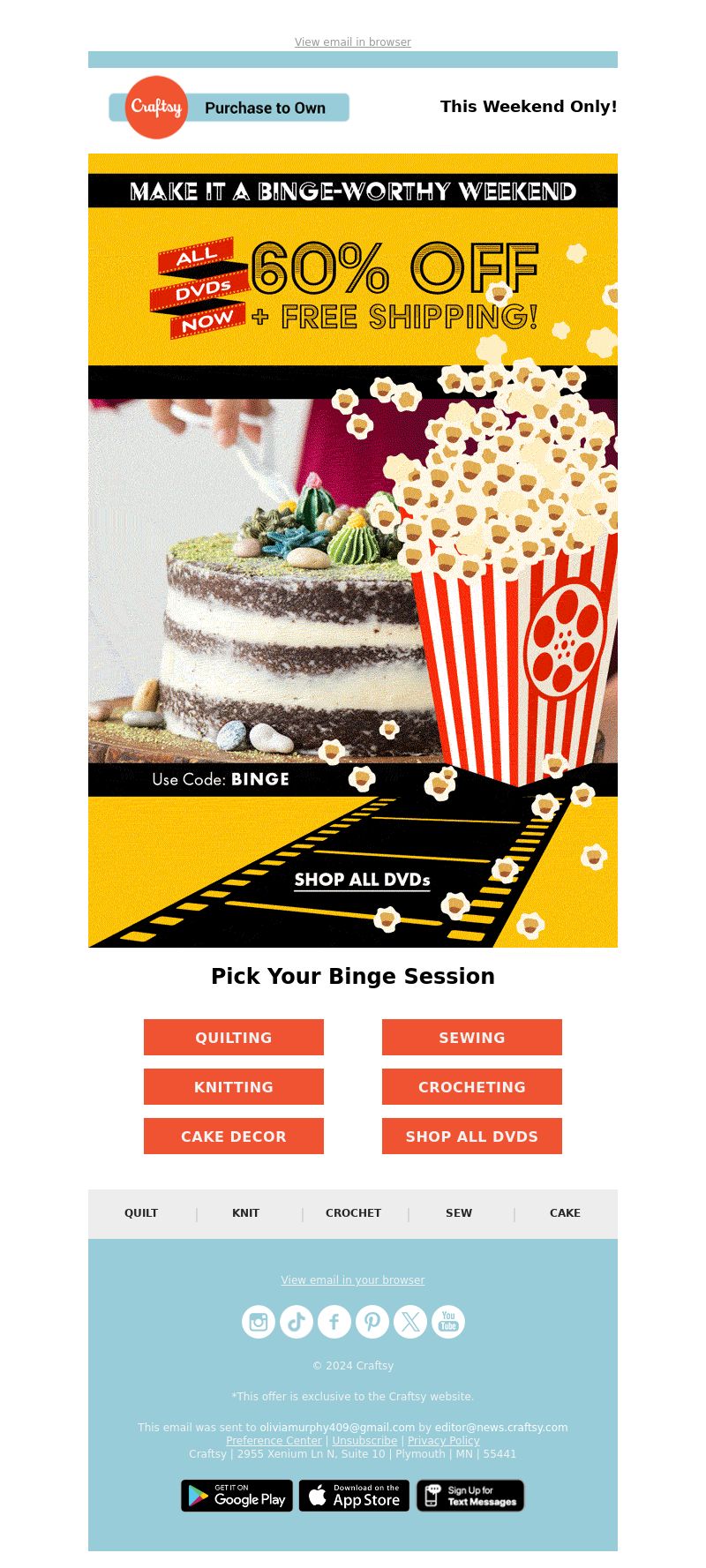The width and height of the screenshot is (706, 1568).
Task: Sign up for text messages
Action: point(470,1496)
